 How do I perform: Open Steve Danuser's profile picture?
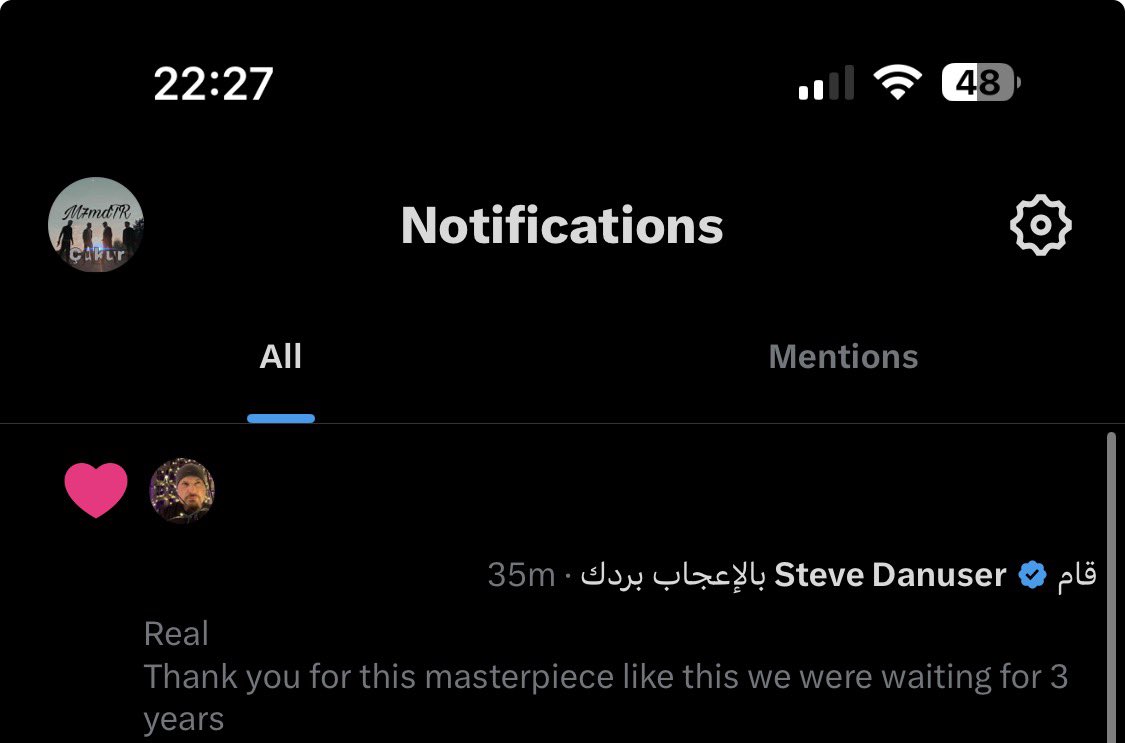182,491
